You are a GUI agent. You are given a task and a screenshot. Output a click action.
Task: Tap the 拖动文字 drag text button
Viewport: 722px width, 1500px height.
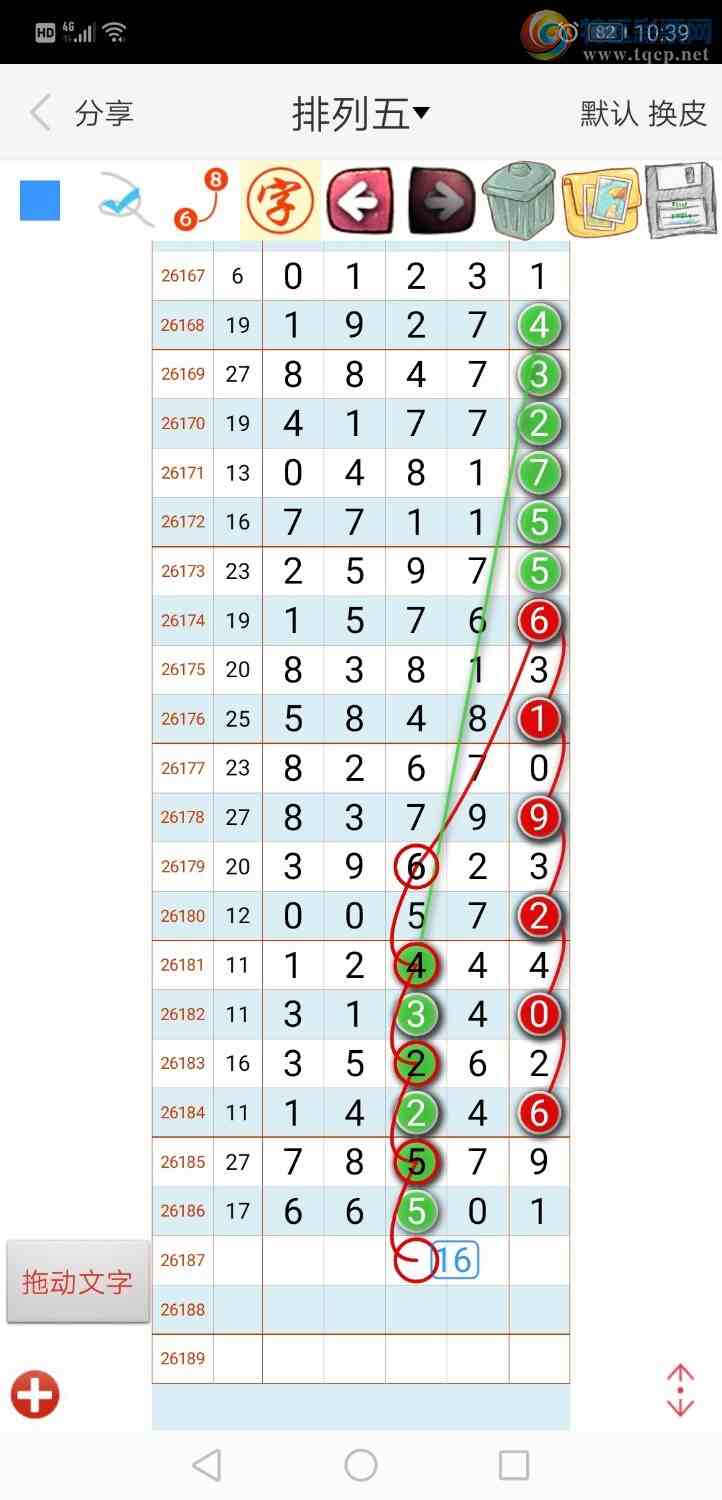click(x=78, y=1282)
